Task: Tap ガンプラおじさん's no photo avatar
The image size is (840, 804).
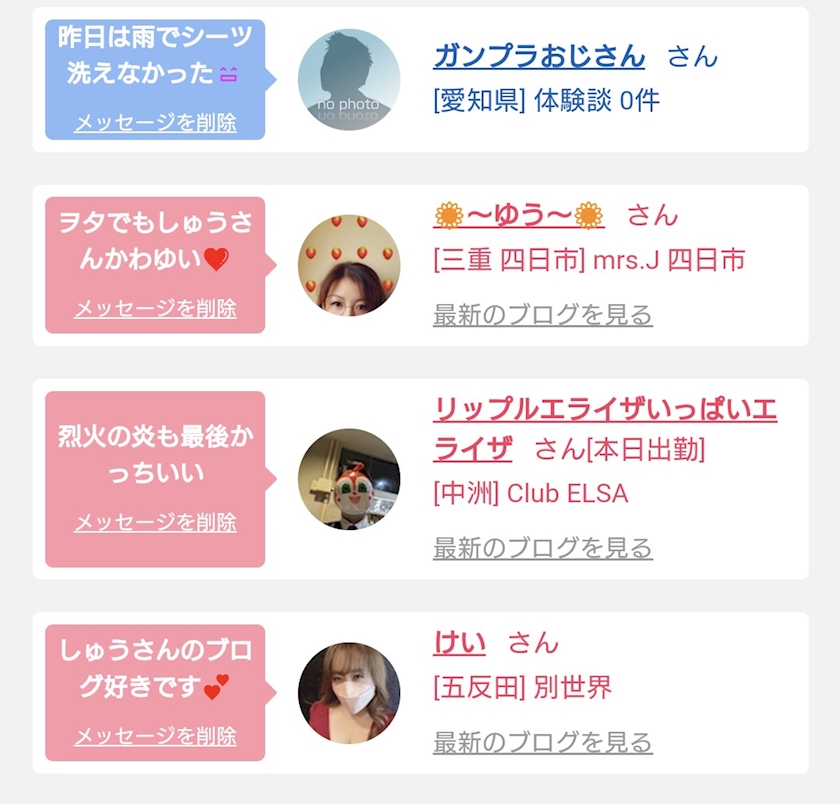Action: (349, 79)
